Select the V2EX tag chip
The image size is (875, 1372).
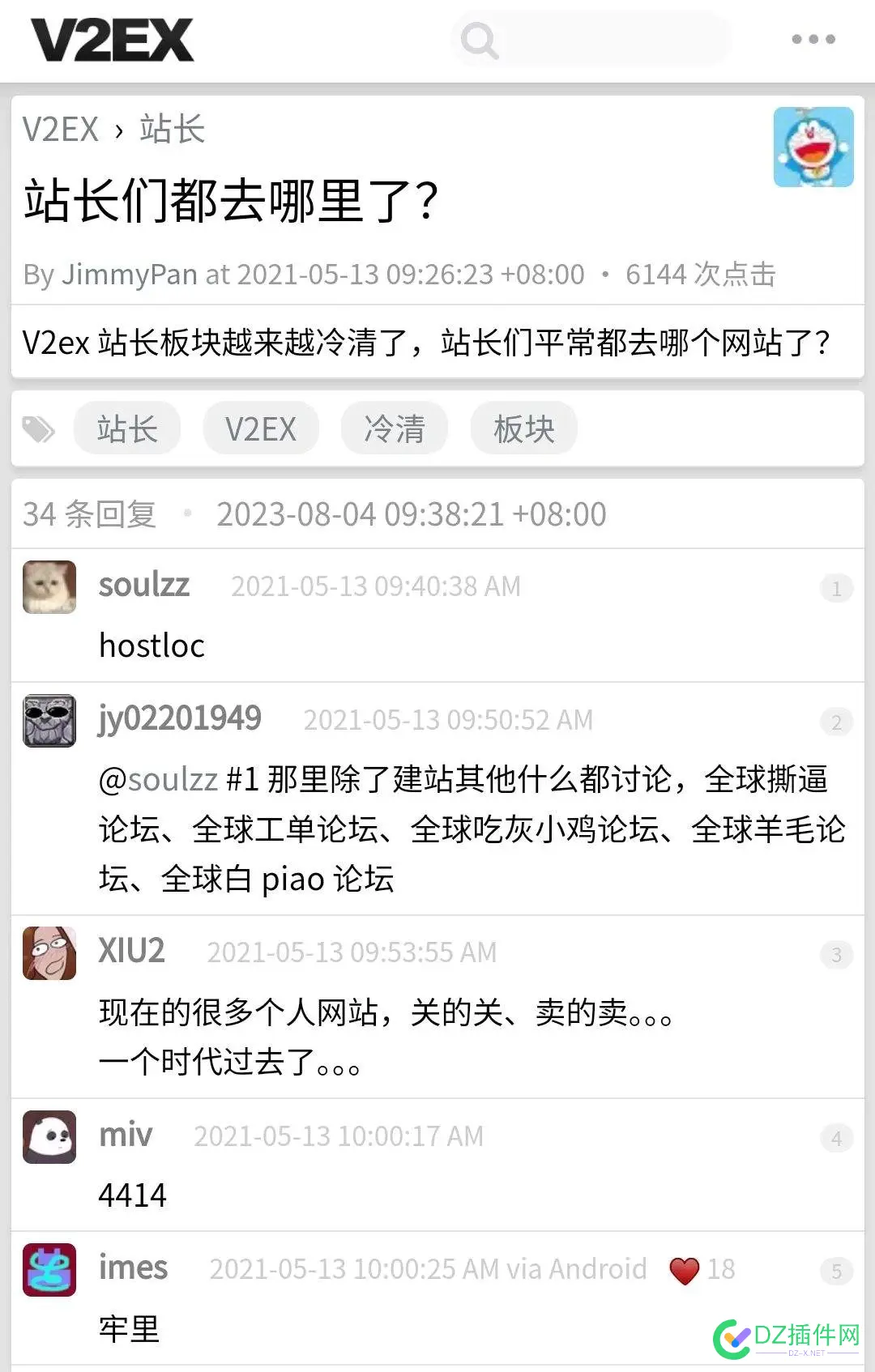[261, 428]
